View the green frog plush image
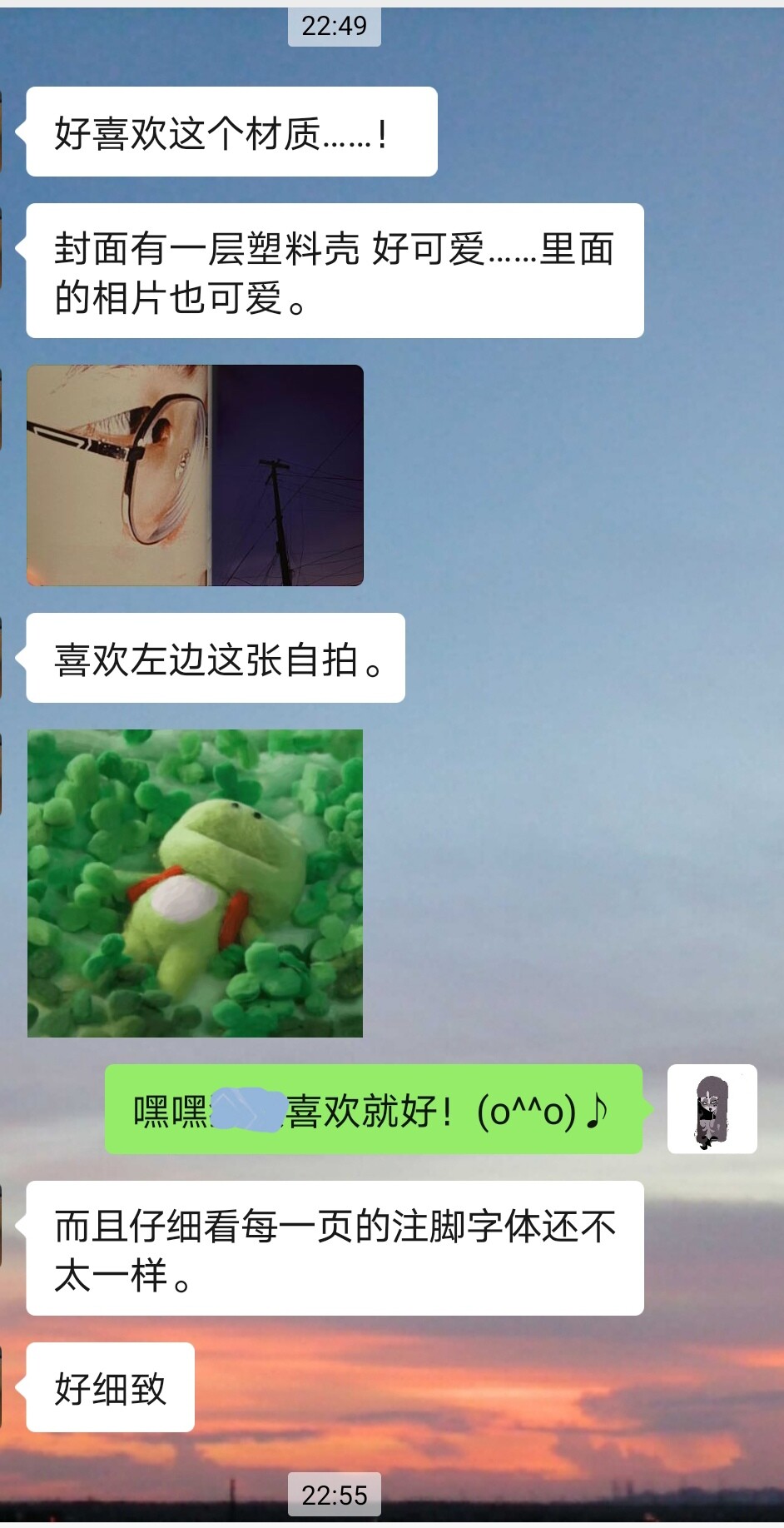This screenshot has height=1528, width=784. (195, 883)
